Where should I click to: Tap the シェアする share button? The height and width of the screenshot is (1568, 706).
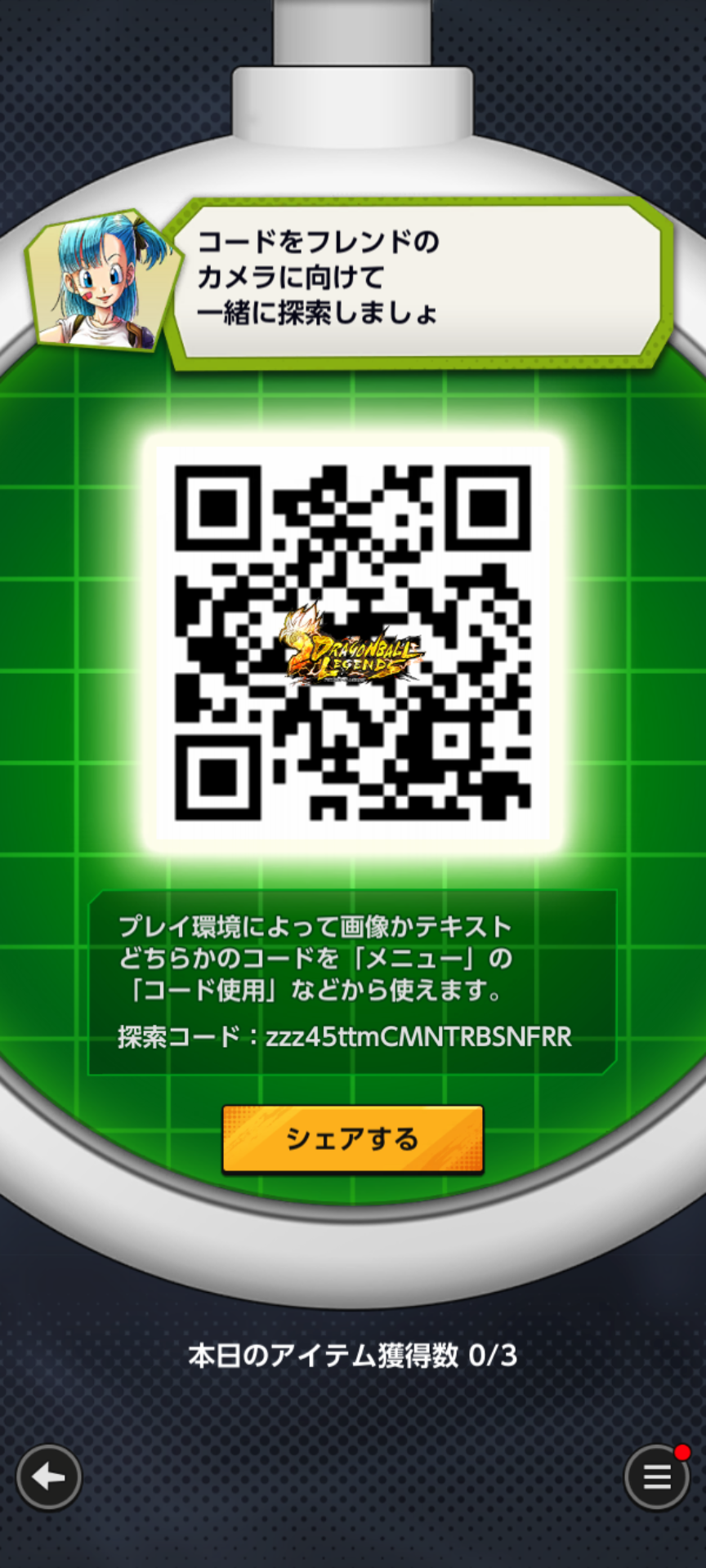pyautogui.click(x=352, y=1139)
